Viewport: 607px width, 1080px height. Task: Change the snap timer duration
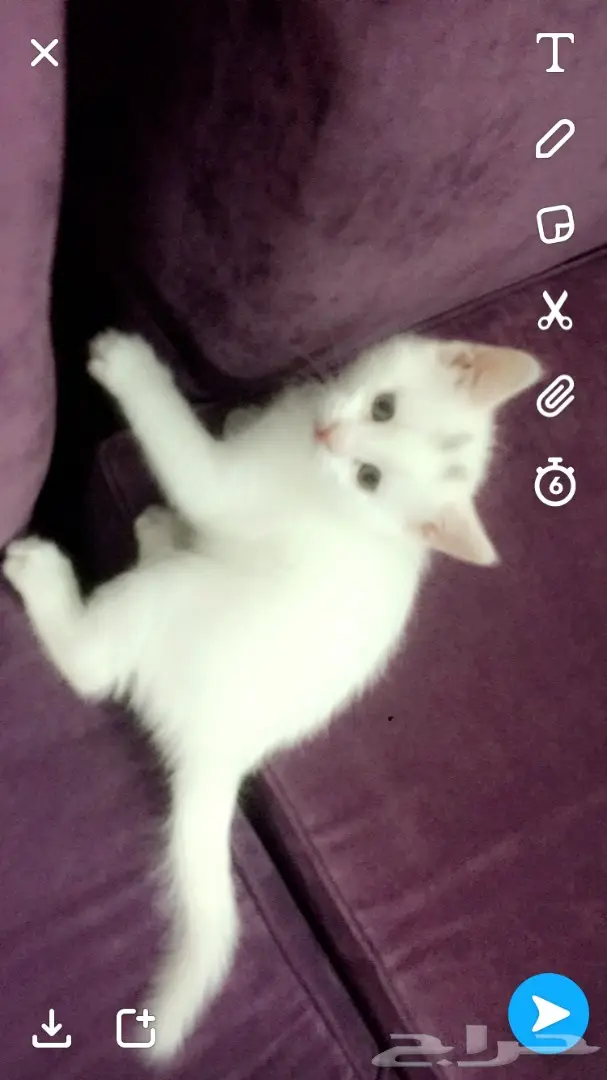[x=555, y=481]
